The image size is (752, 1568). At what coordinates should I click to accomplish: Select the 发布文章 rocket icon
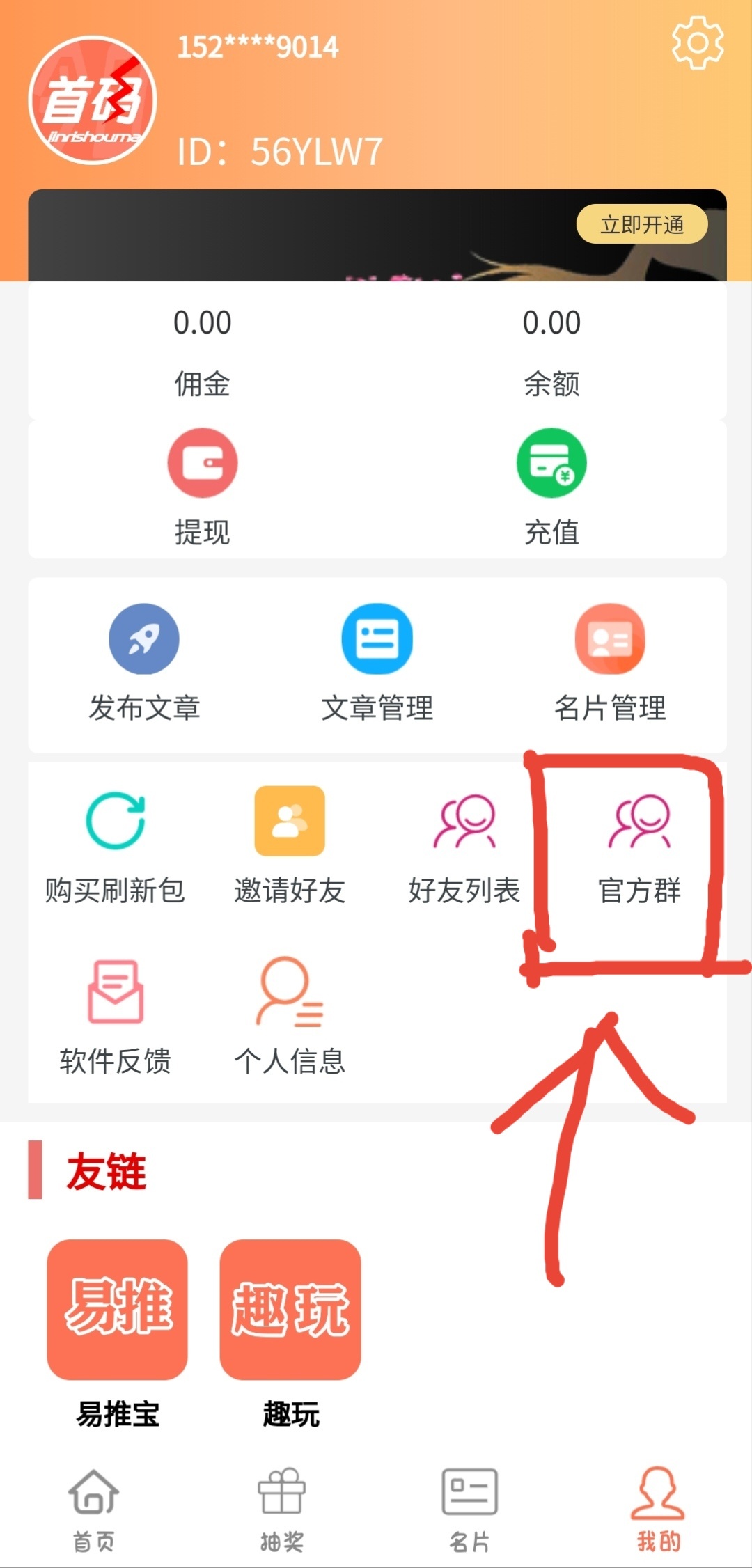click(x=143, y=638)
